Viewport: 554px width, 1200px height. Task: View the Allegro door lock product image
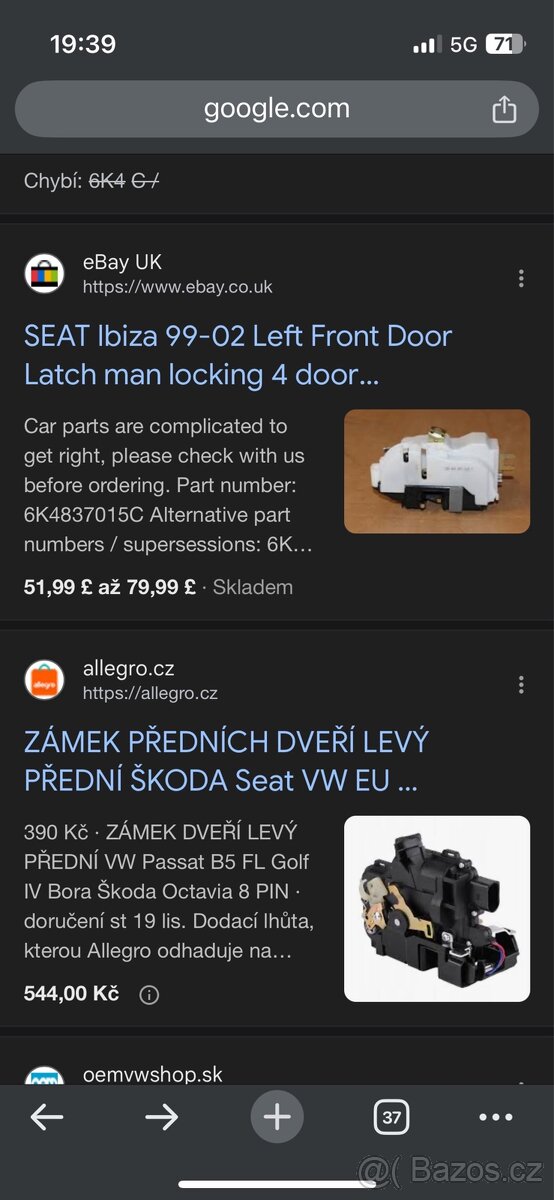(x=437, y=909)
